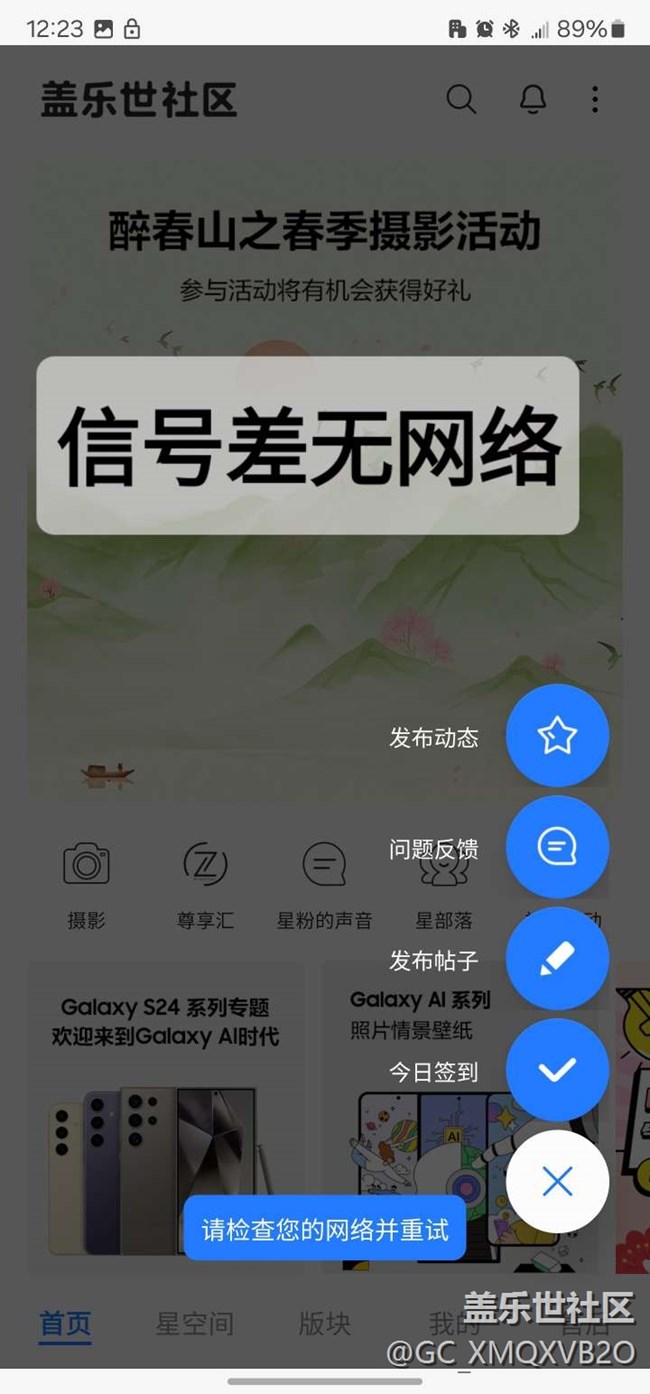Check in with 今日签到 button
Viewport: 650px width, 1394px height.
click(x=557, y=1070)
